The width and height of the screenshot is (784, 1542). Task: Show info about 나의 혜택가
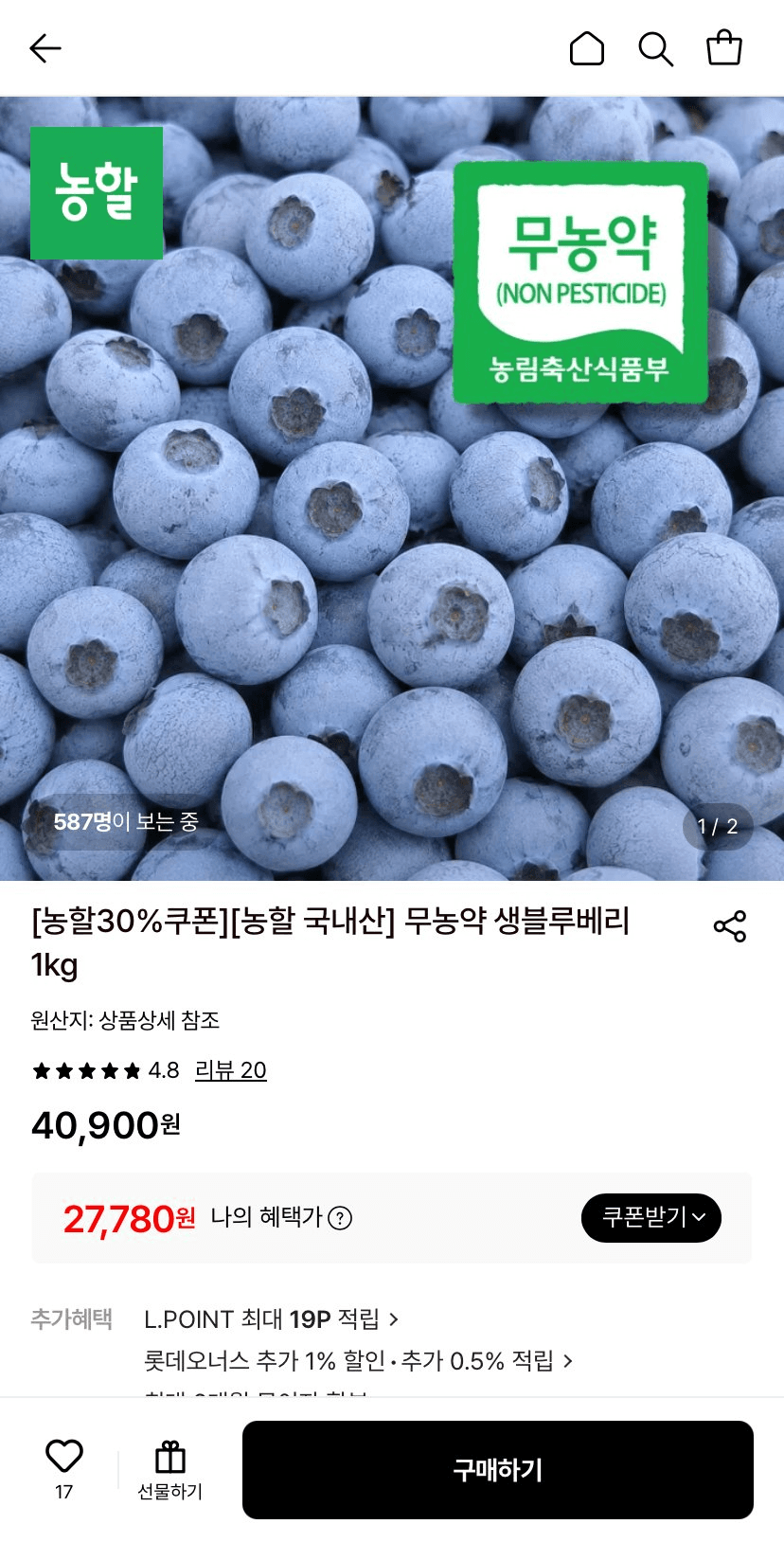click(340, 1218)
